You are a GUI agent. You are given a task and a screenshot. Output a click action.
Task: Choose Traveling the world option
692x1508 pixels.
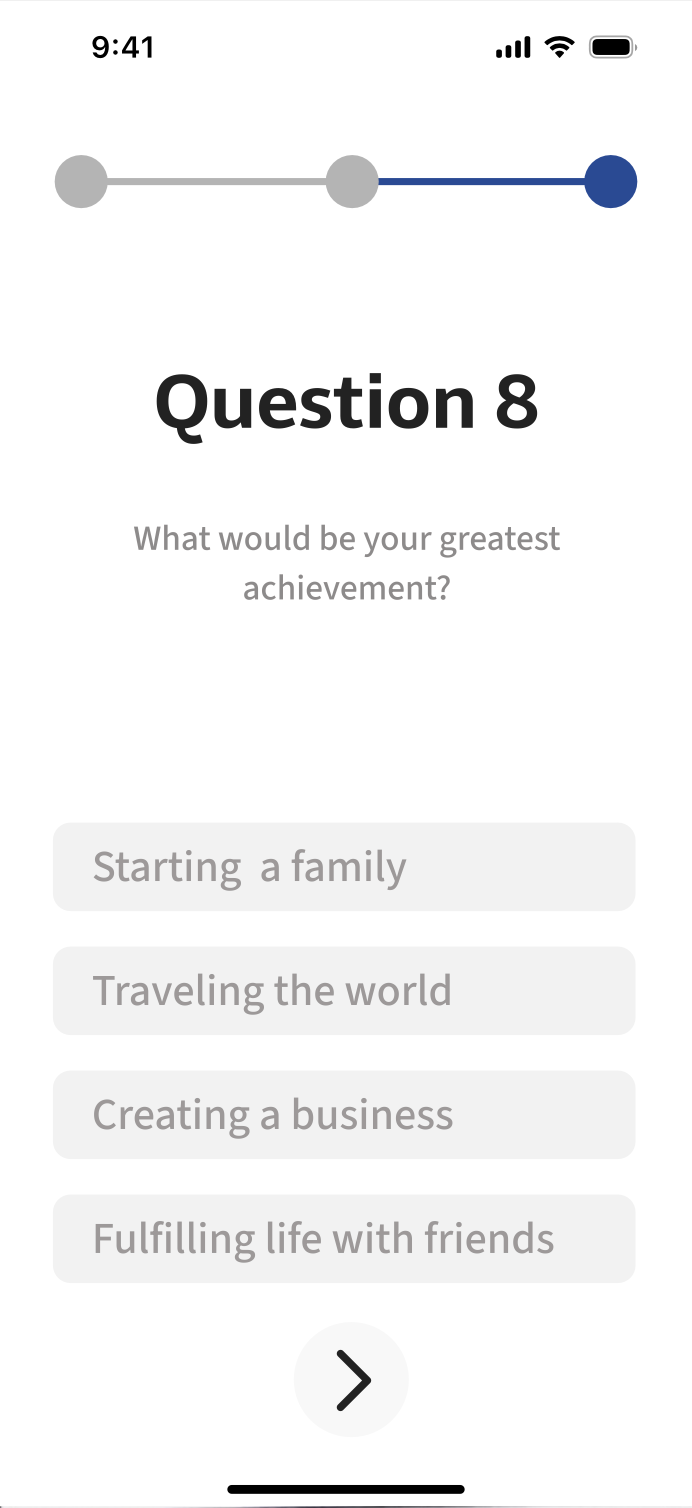tap(344, 991)
